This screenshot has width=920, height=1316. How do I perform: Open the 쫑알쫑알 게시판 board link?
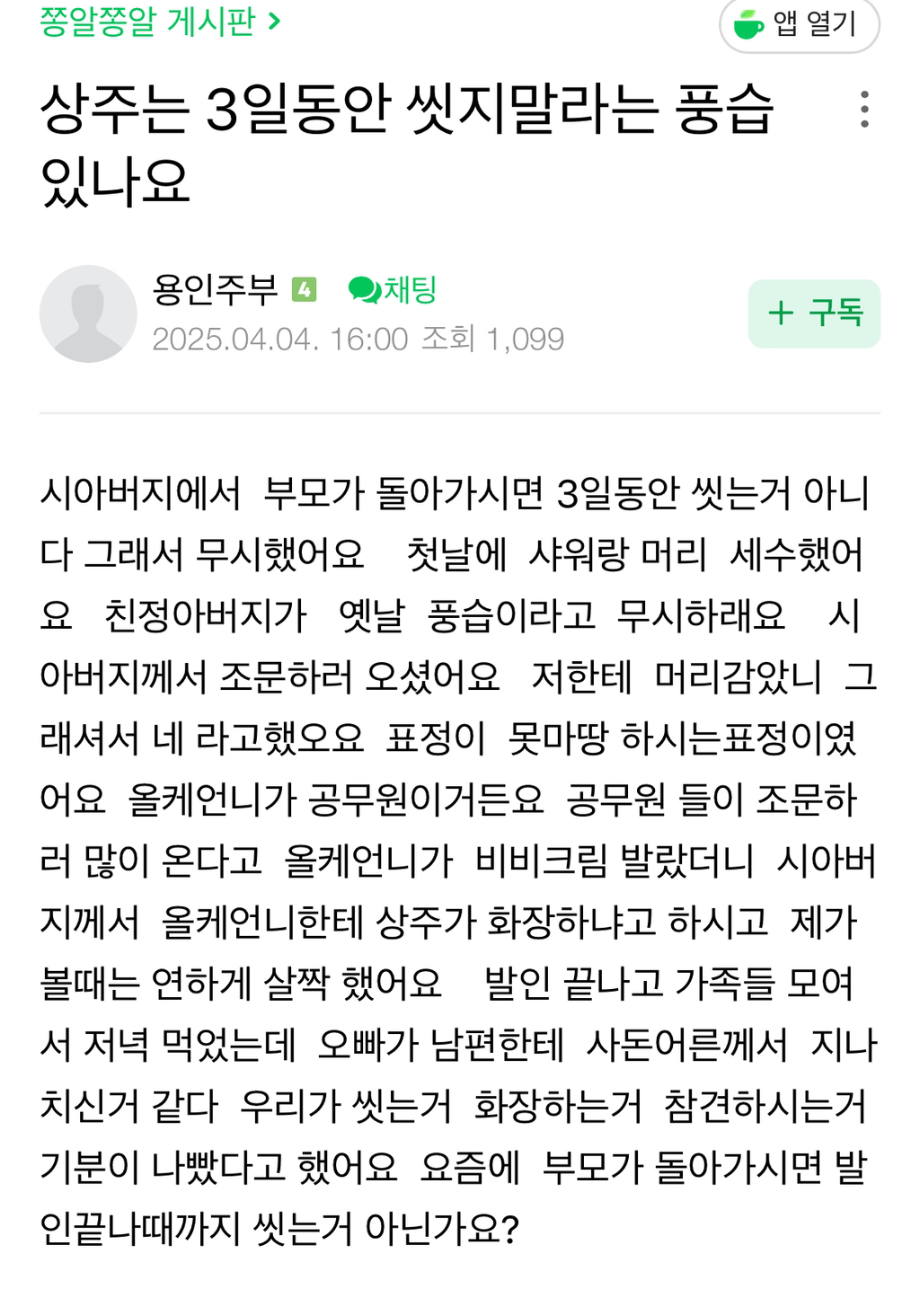[160, 20]
